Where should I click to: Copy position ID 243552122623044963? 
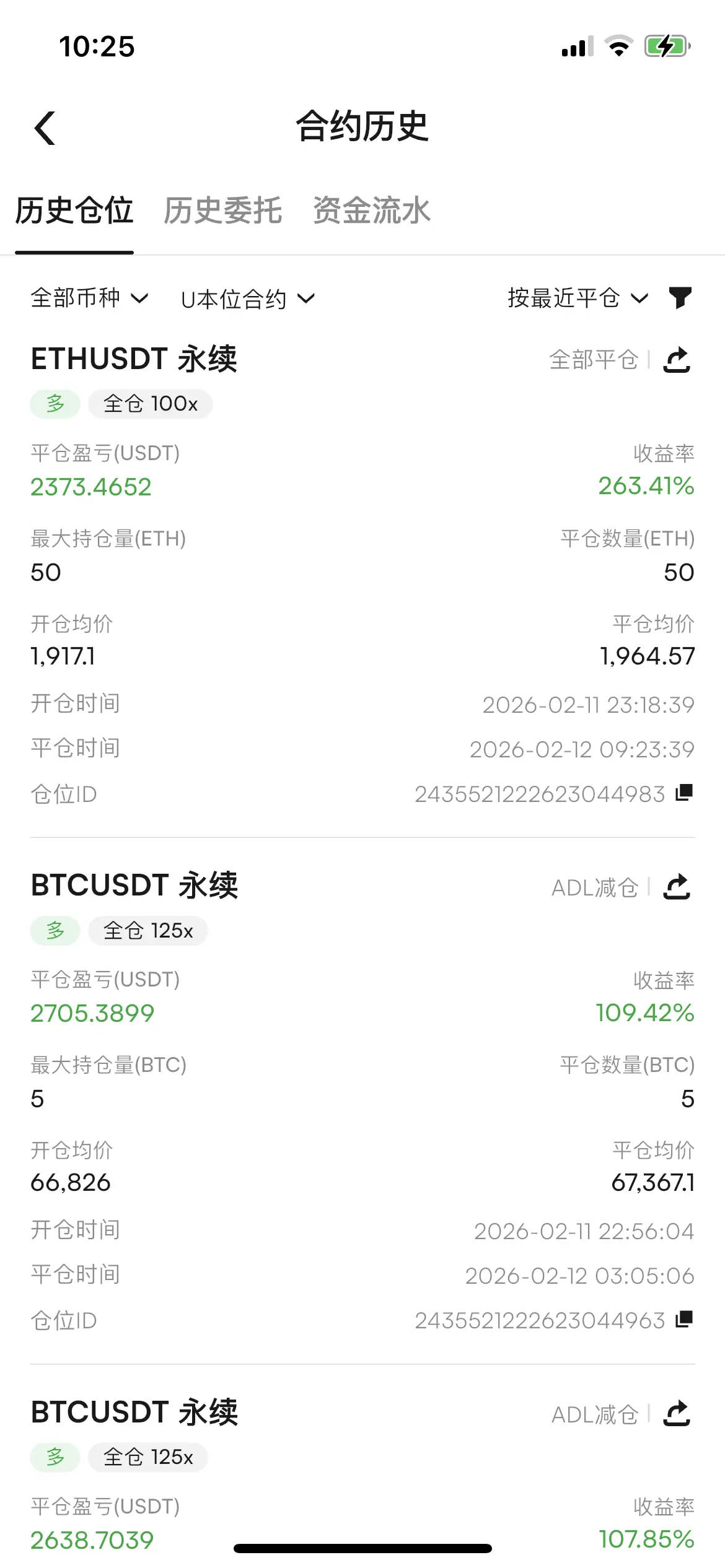coord(684,1319)
